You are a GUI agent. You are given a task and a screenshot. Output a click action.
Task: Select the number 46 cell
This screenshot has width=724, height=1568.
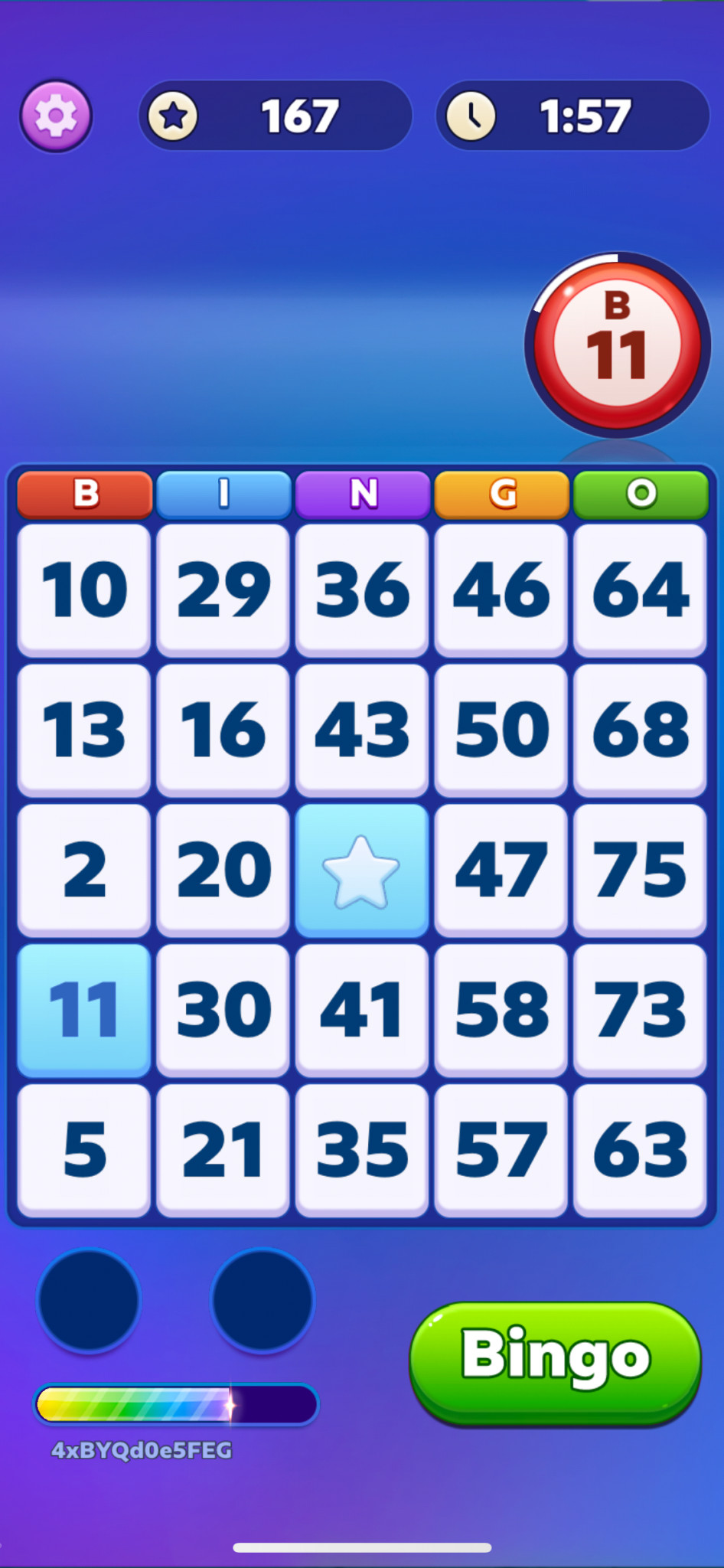pos(501,590)
